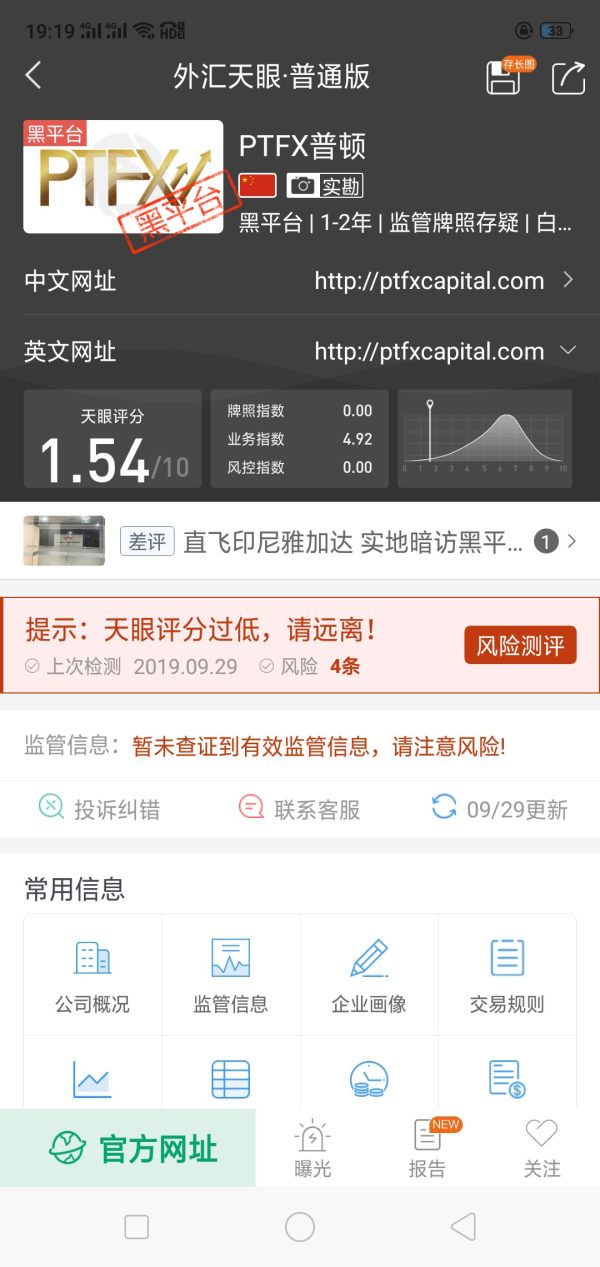Expand the 英文网址 dropdown
This screenshot has width=600, height=1267.
[568, 351]
